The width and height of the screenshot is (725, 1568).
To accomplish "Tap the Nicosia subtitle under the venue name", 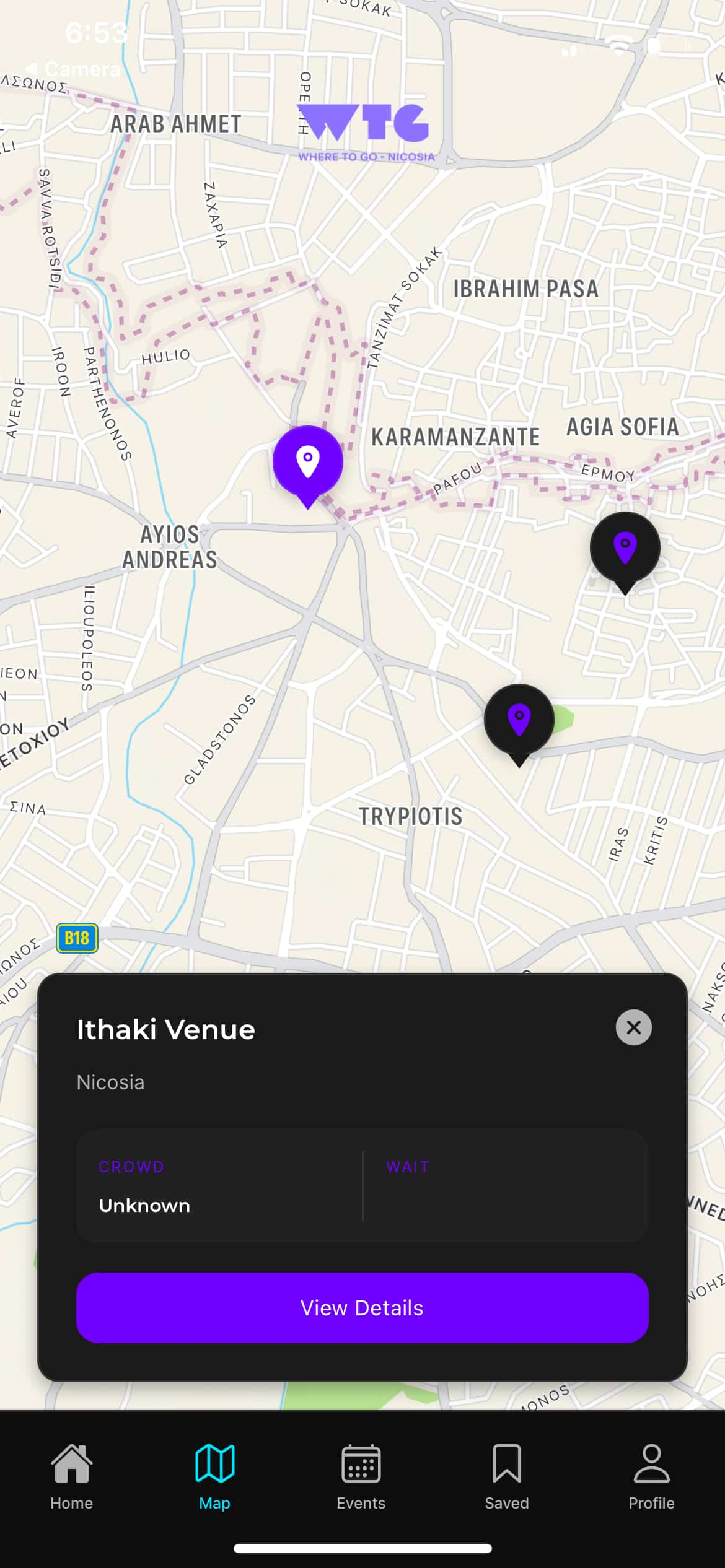I will (x=111, y=1082).
